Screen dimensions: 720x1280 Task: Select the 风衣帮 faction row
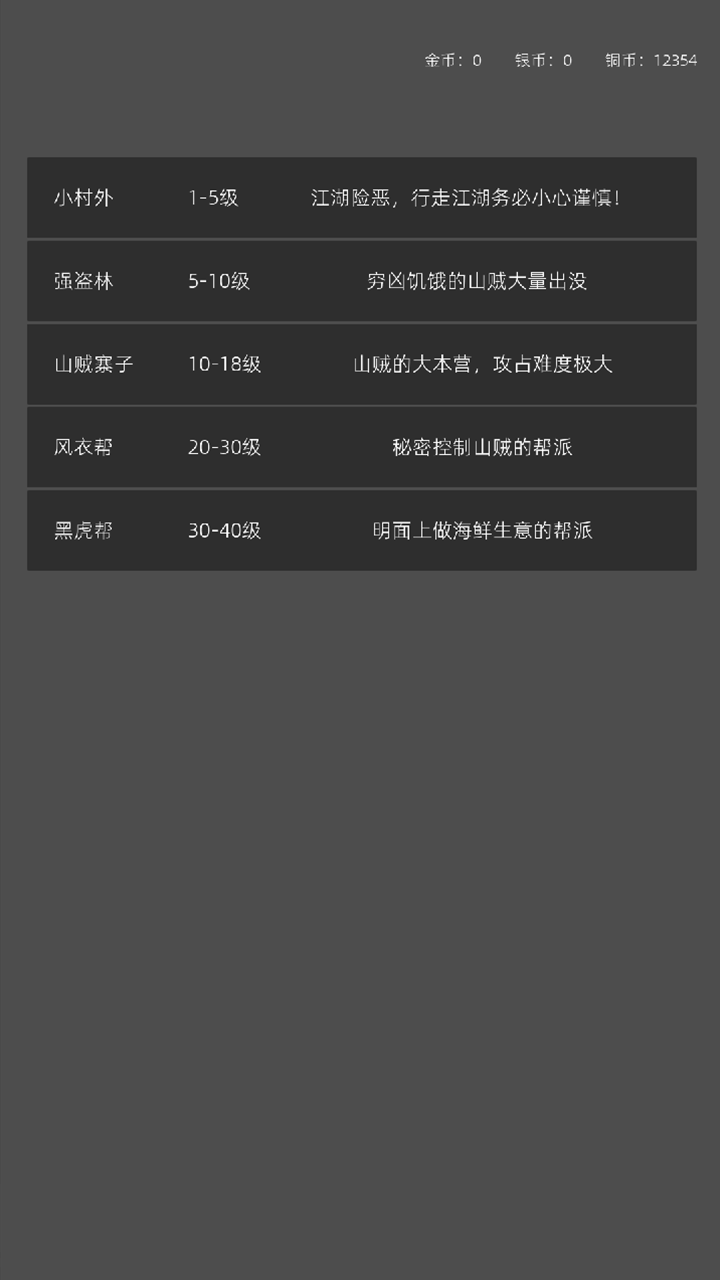point(360,447)
